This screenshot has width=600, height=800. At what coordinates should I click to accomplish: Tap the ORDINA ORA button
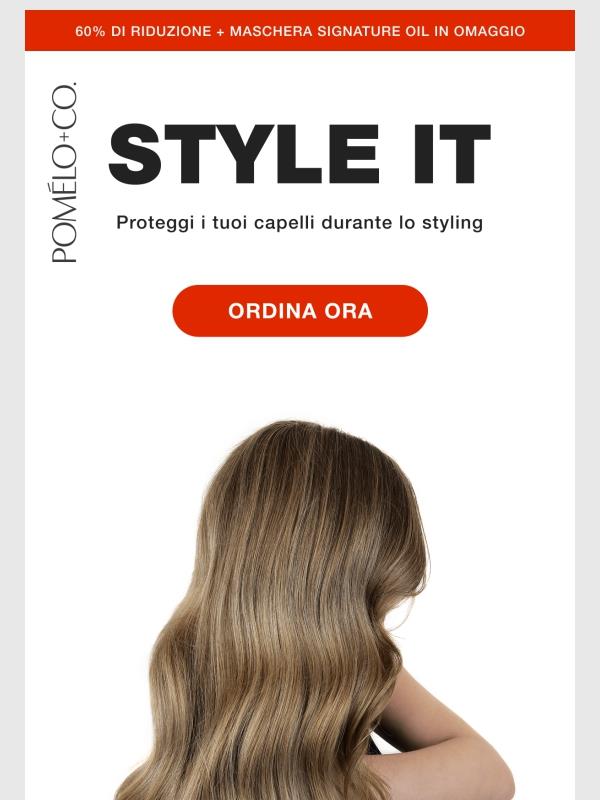pyautogui.click(x=300, y=311)
